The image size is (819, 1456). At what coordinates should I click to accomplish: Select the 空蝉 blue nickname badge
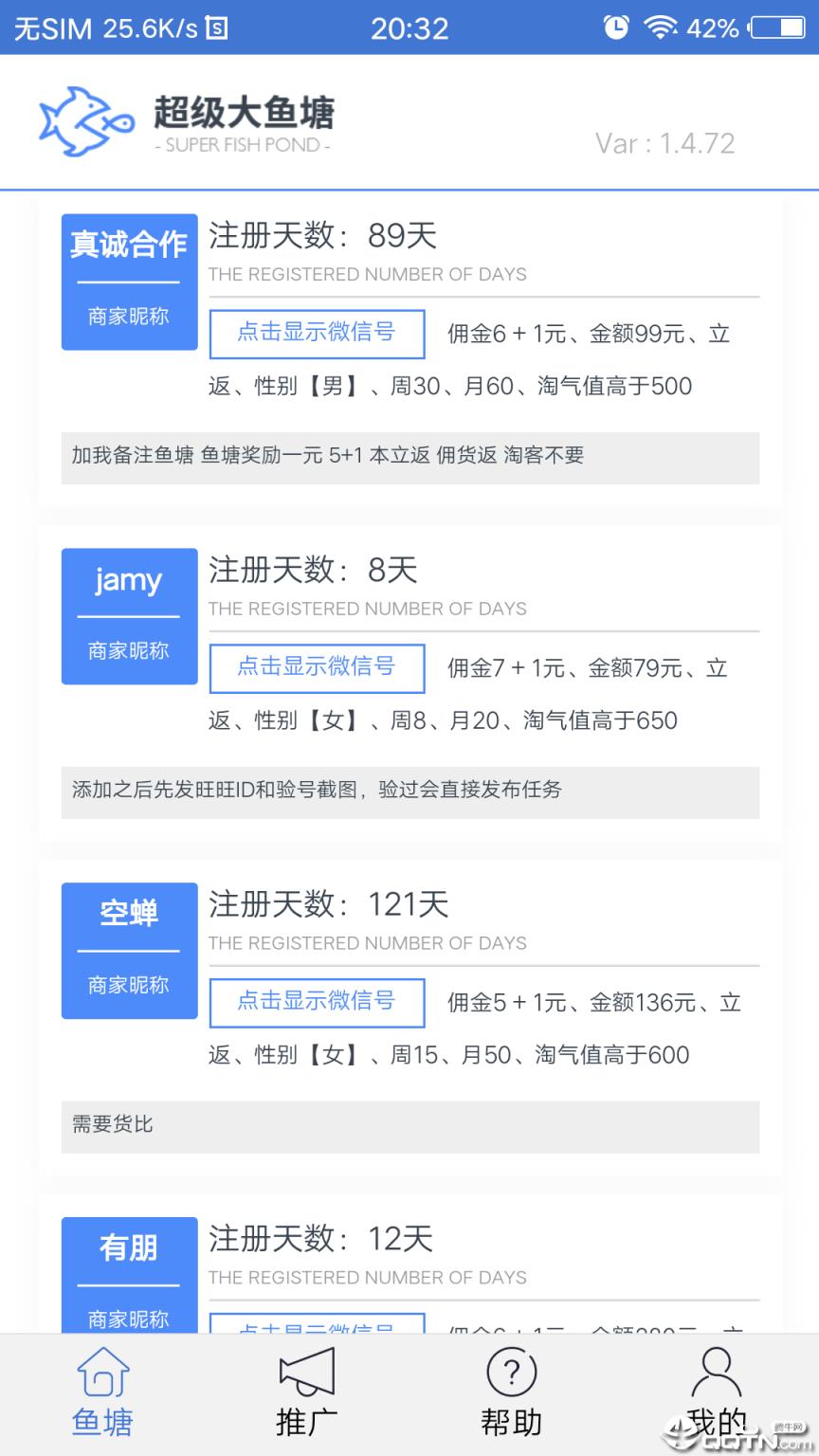tap(129, 951)
